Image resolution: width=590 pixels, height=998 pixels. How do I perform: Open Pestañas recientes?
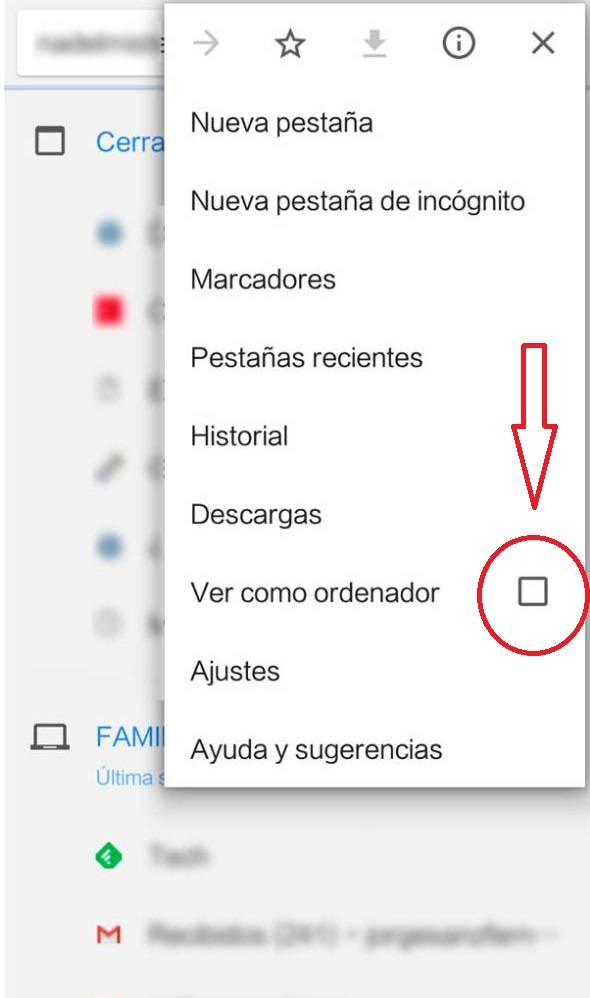[374, 358]
